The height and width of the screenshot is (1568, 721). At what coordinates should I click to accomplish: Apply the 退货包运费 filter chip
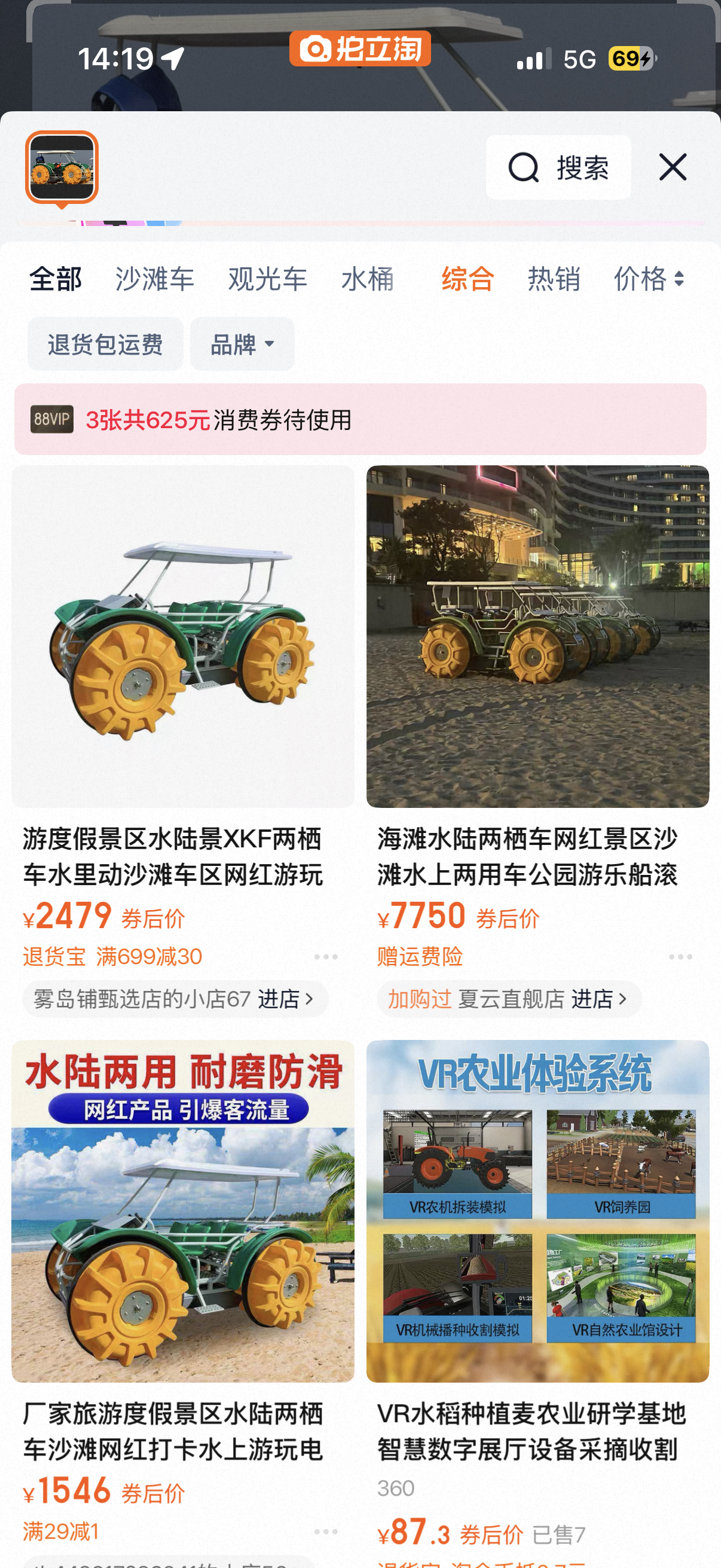click(x=105, y=344)
